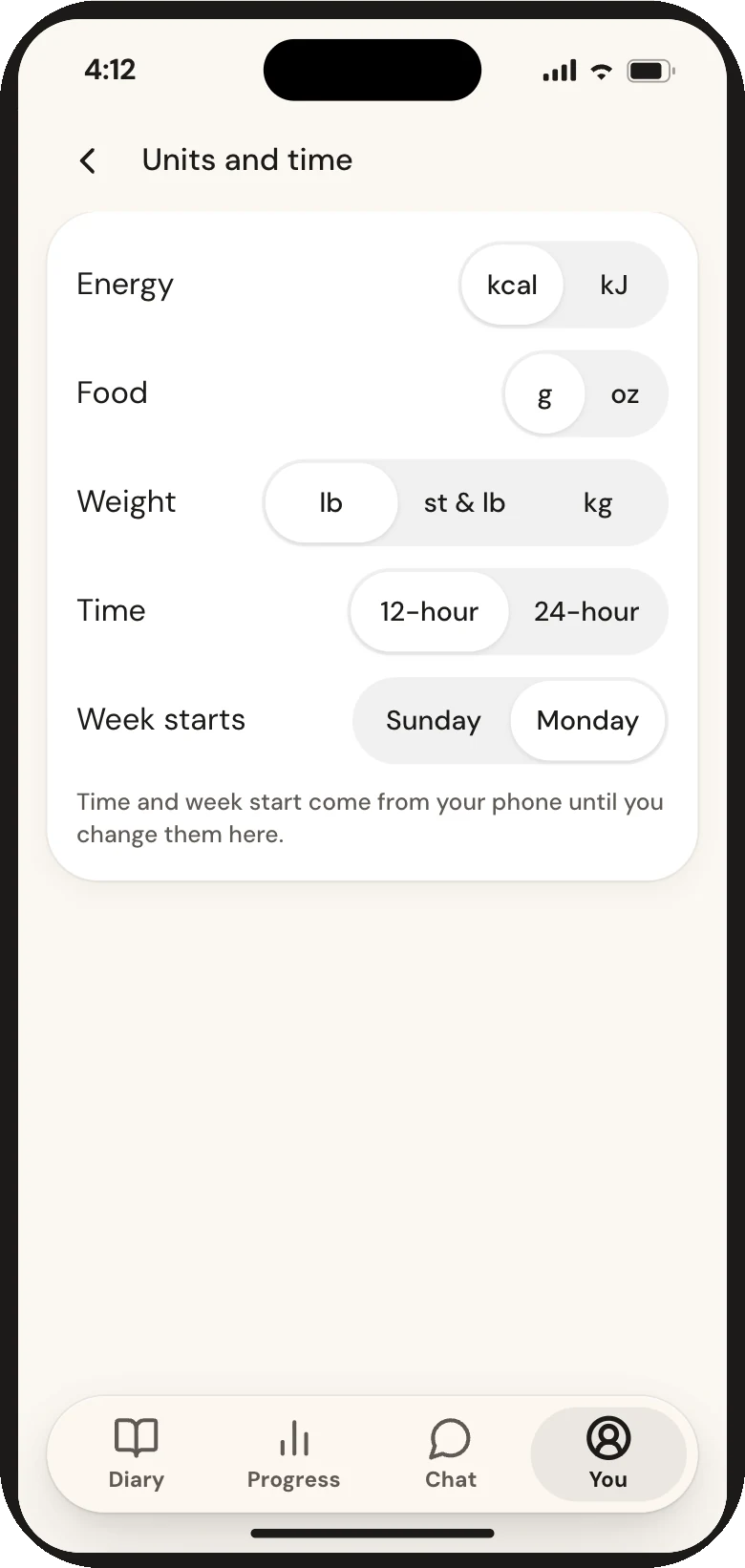This screenshot has height=1568, width=745.
Task: Switch Energy unit to kJ
Action: point(614,285)
